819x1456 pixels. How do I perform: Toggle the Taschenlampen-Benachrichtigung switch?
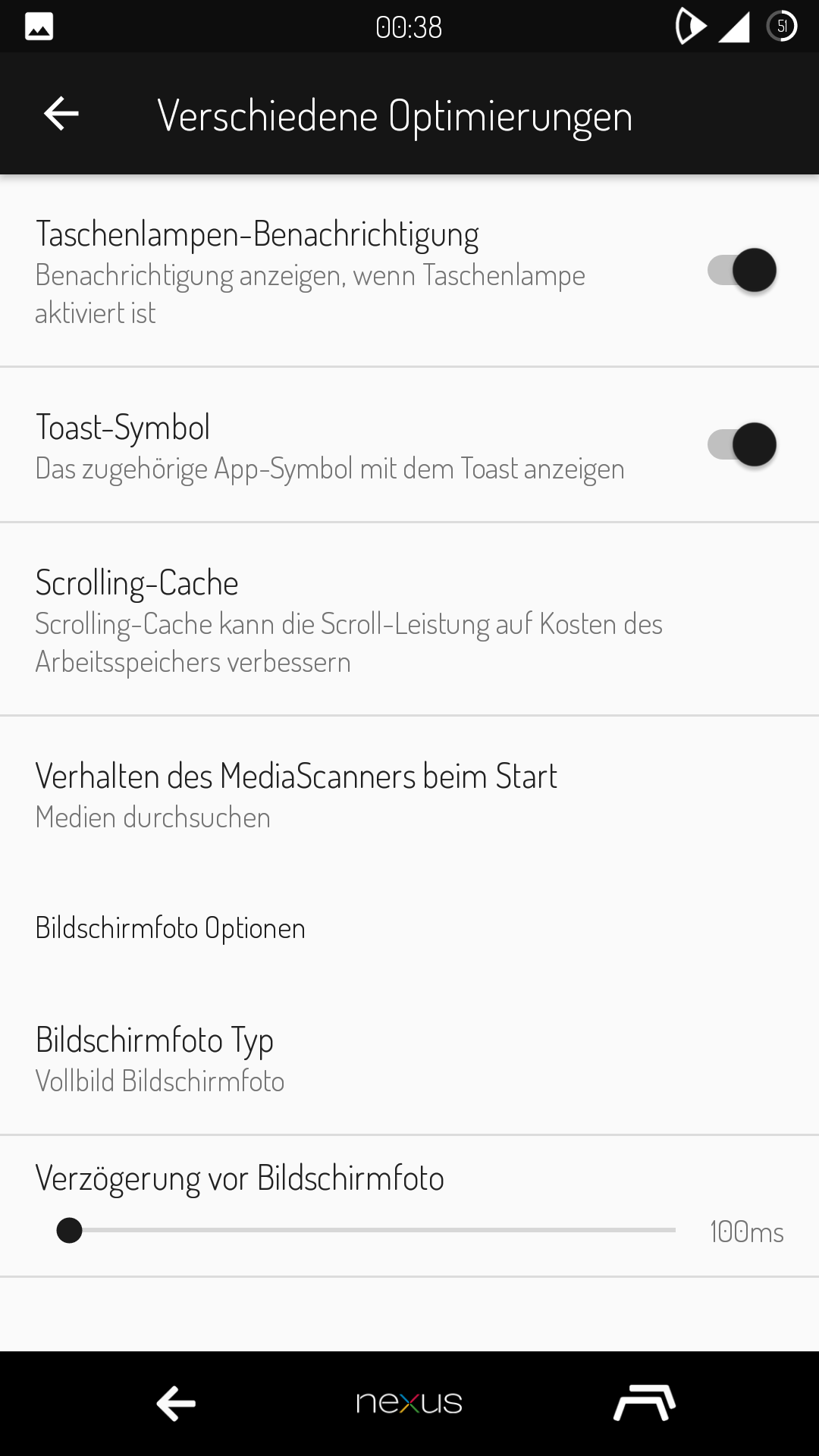coord(742,271)
